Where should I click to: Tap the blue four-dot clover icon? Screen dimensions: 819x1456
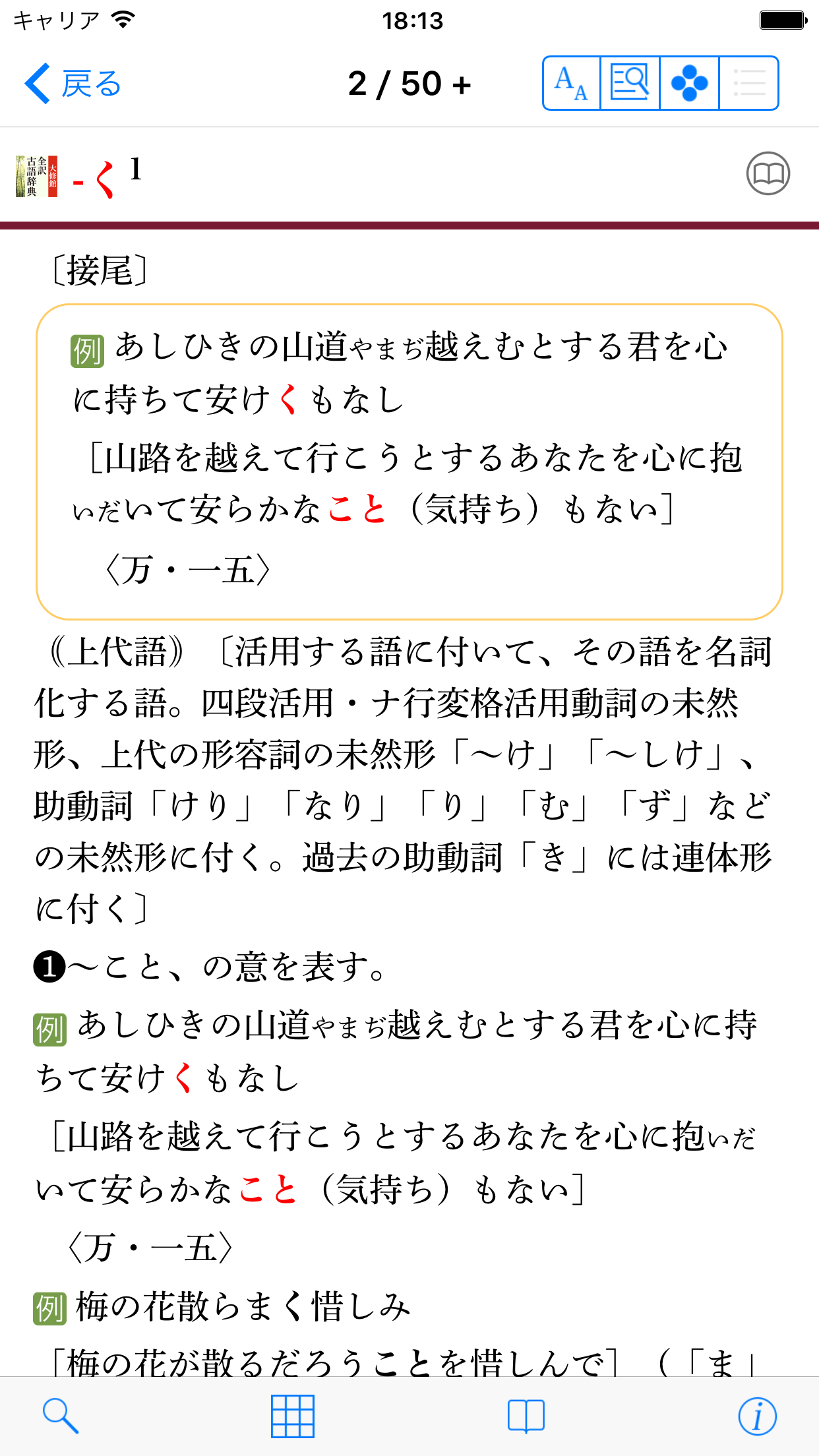point(689,84)
